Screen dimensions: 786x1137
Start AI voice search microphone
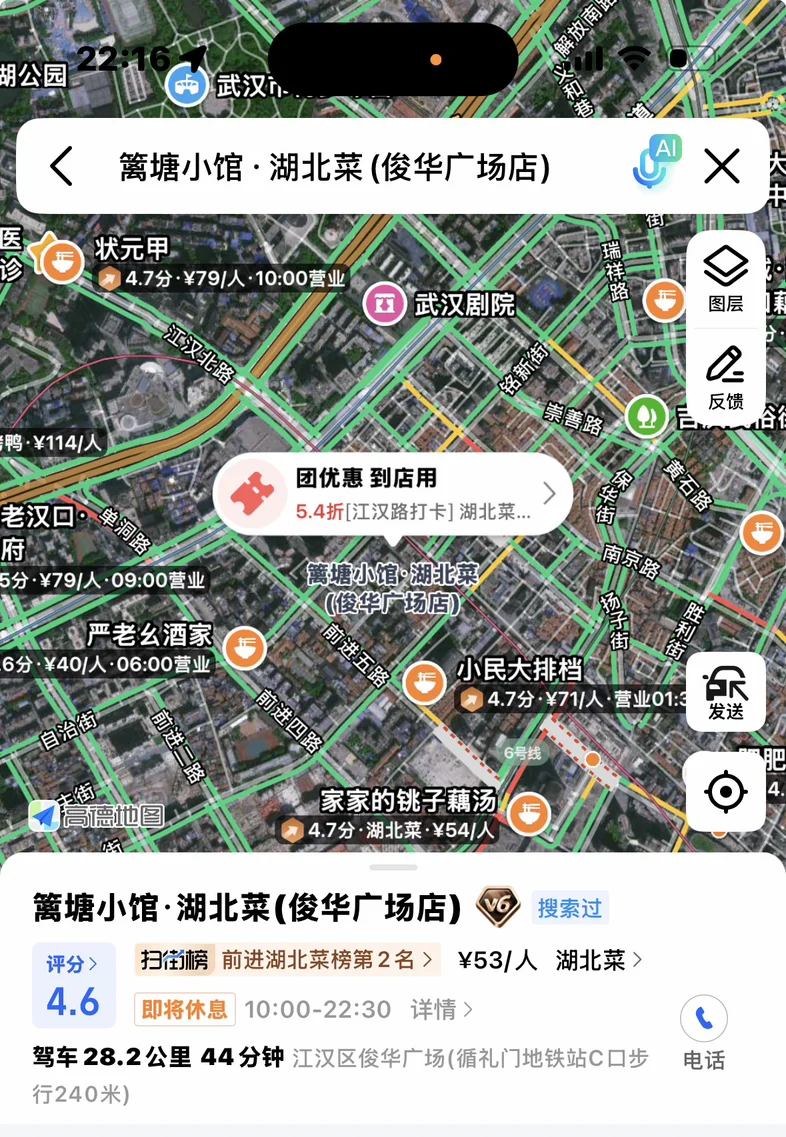pyautogui.click(x=656, y=162)
